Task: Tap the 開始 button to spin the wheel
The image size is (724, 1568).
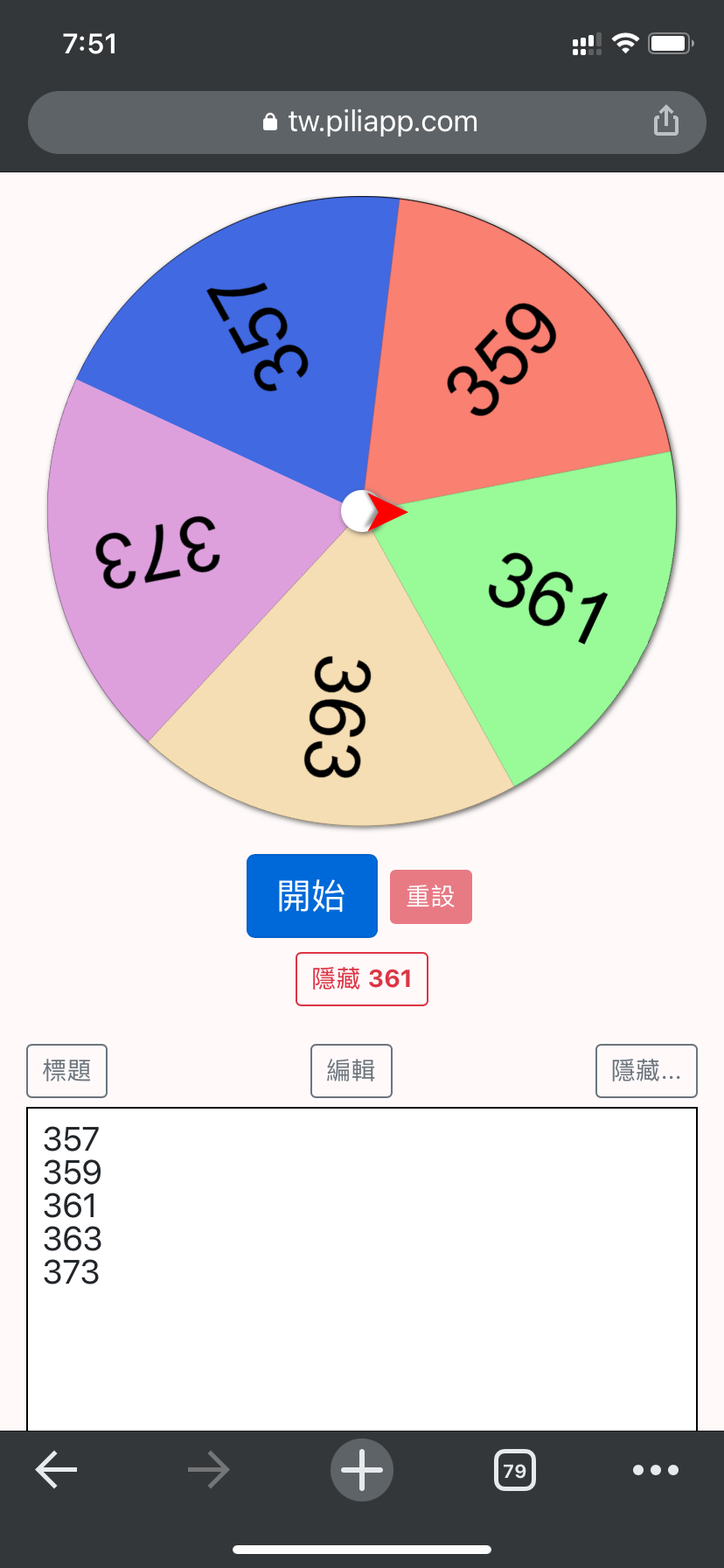Action: tap(312, 896)
